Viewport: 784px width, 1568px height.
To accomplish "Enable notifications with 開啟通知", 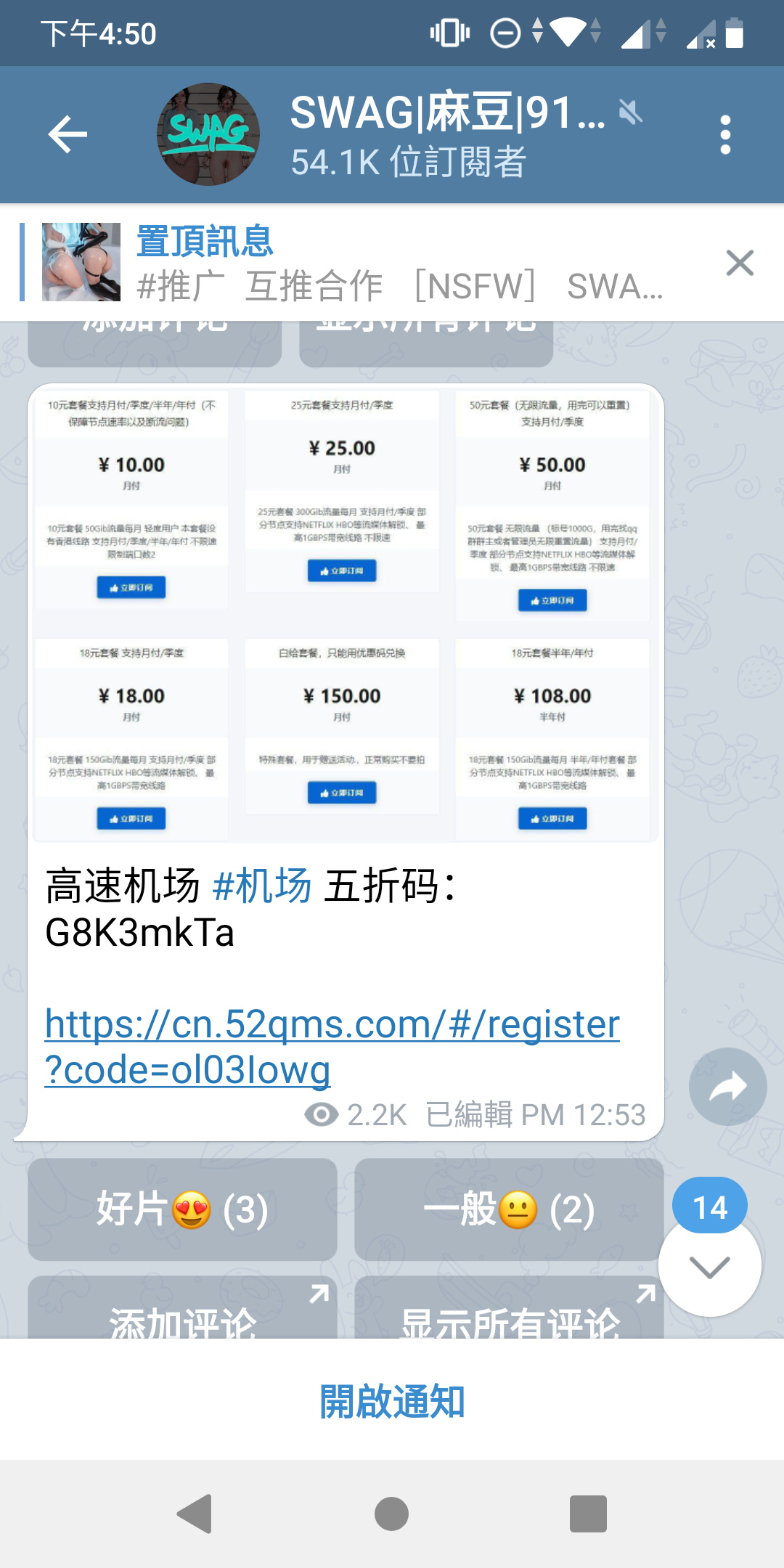I will pyautogui.click(x=392, y=1400).
